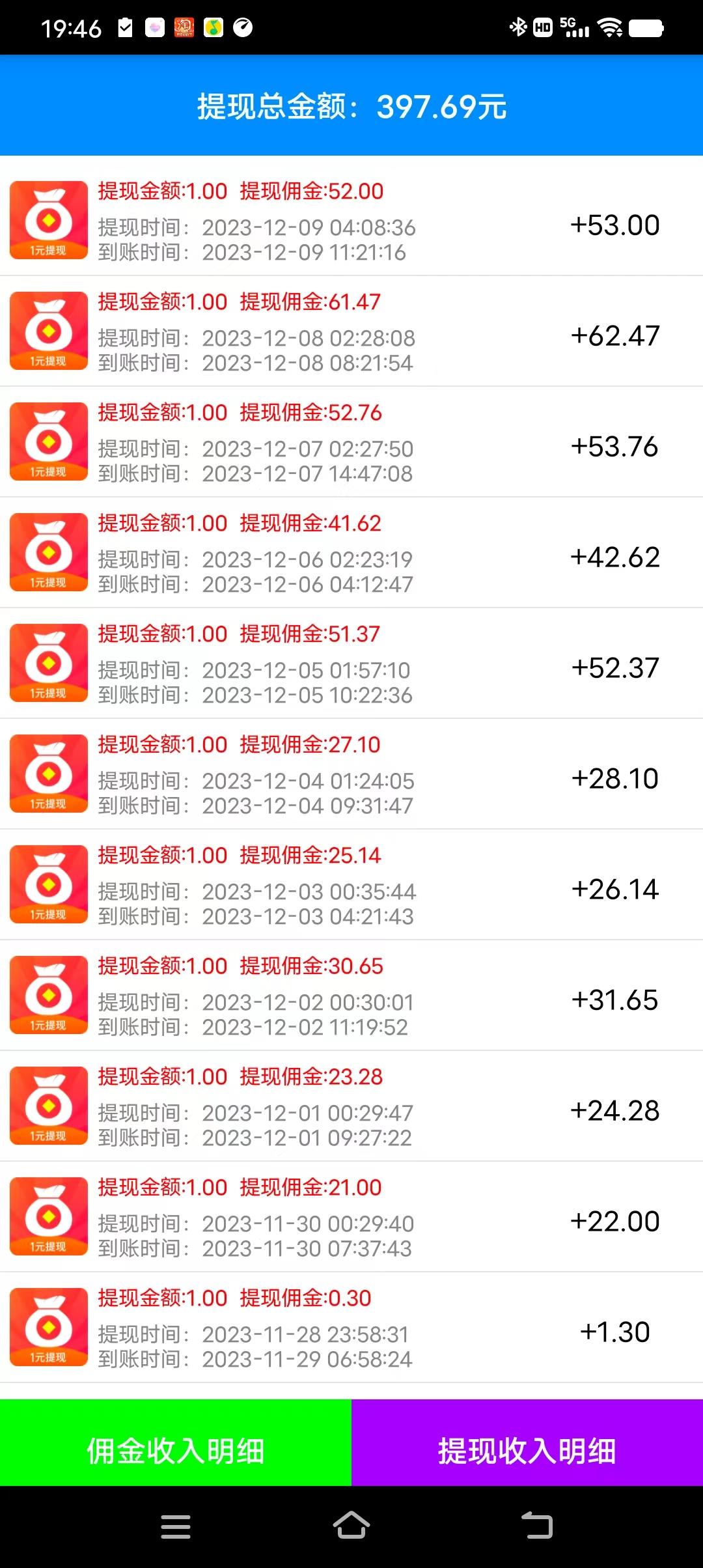Go back using system back button

coord(537,1526)
